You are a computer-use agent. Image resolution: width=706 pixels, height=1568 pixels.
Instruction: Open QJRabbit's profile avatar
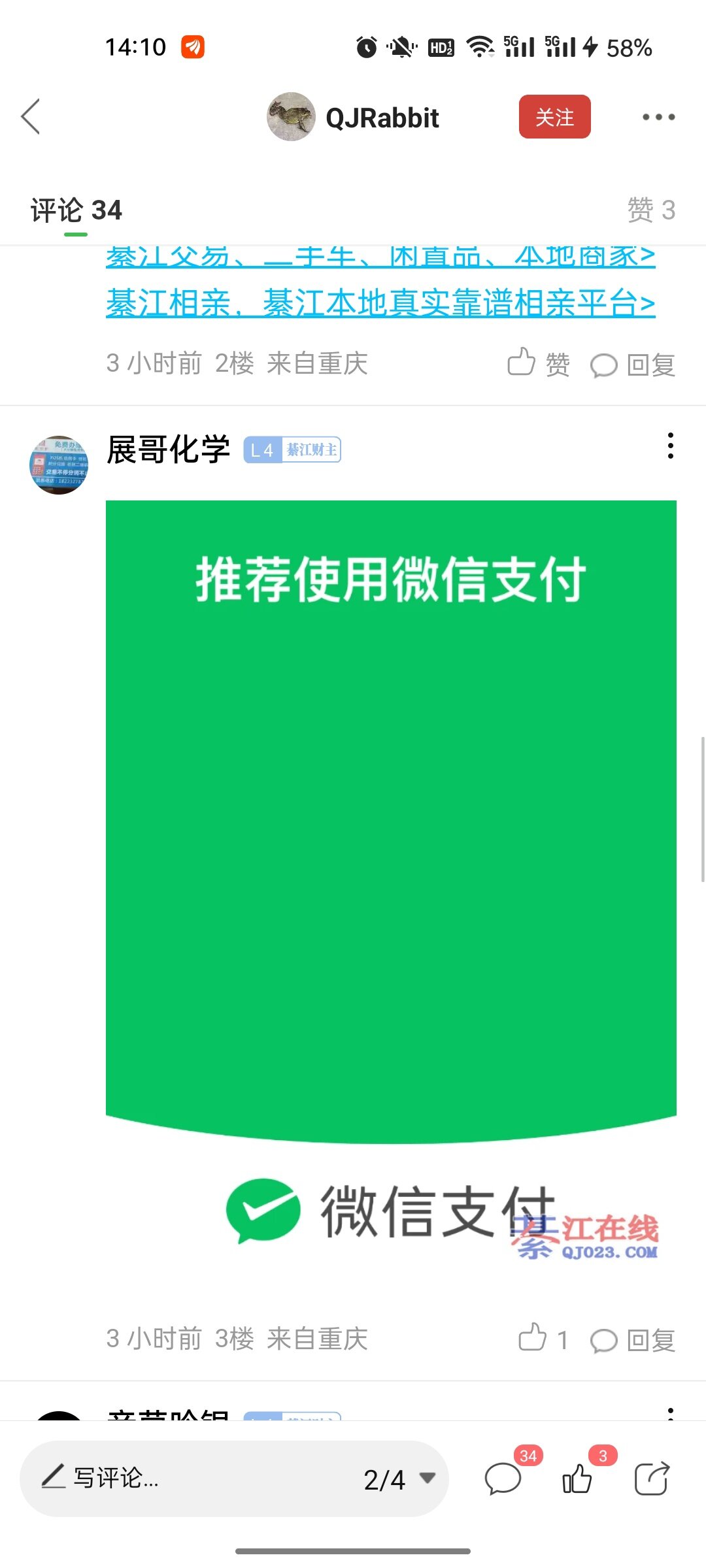click(291, 117)
